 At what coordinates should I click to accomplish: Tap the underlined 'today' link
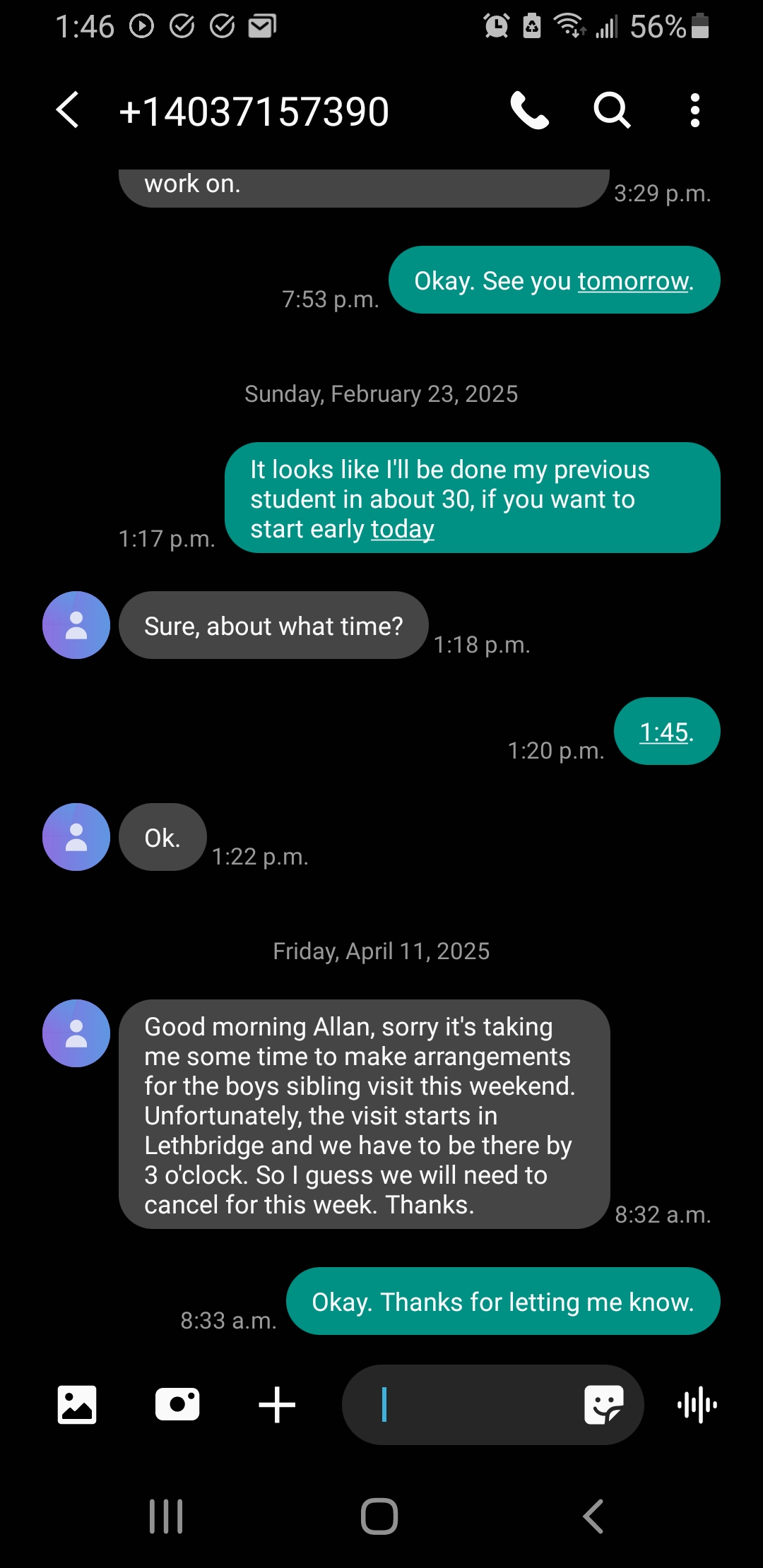tap(403, 529)
